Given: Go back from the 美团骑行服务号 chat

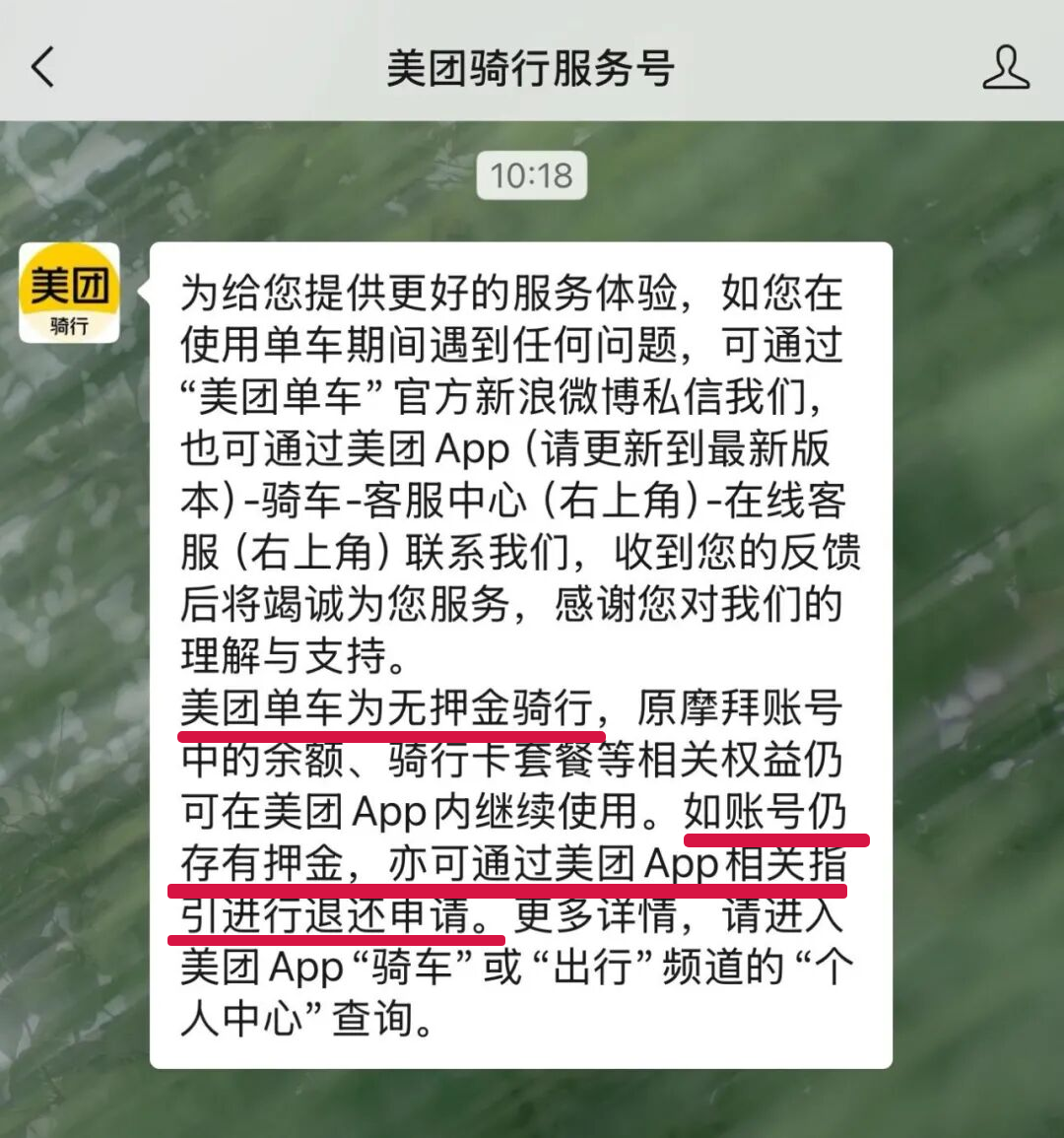Looking at the screenshot, I should tap(42, 67).
